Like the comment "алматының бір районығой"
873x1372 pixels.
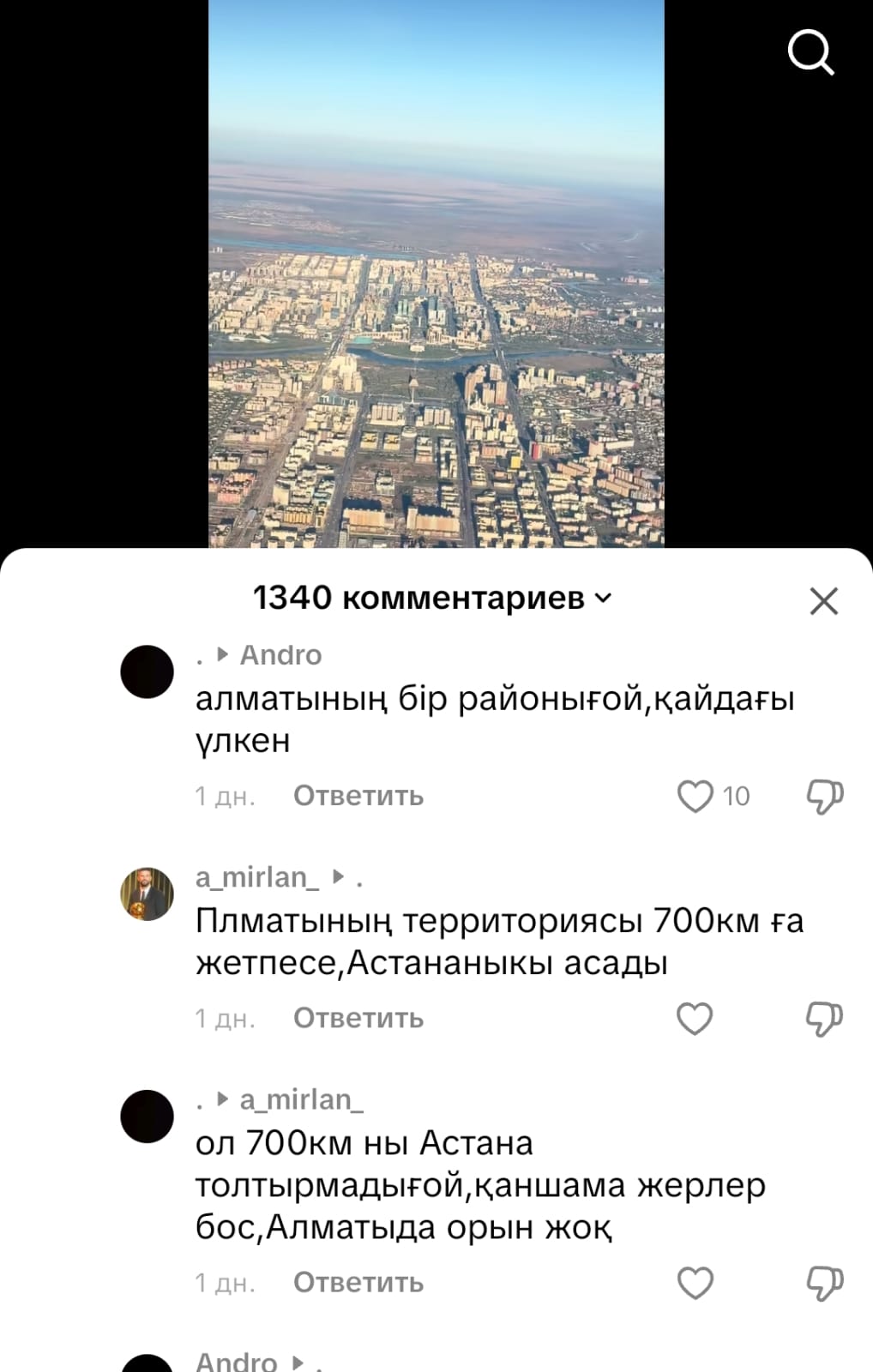point(695,796)
